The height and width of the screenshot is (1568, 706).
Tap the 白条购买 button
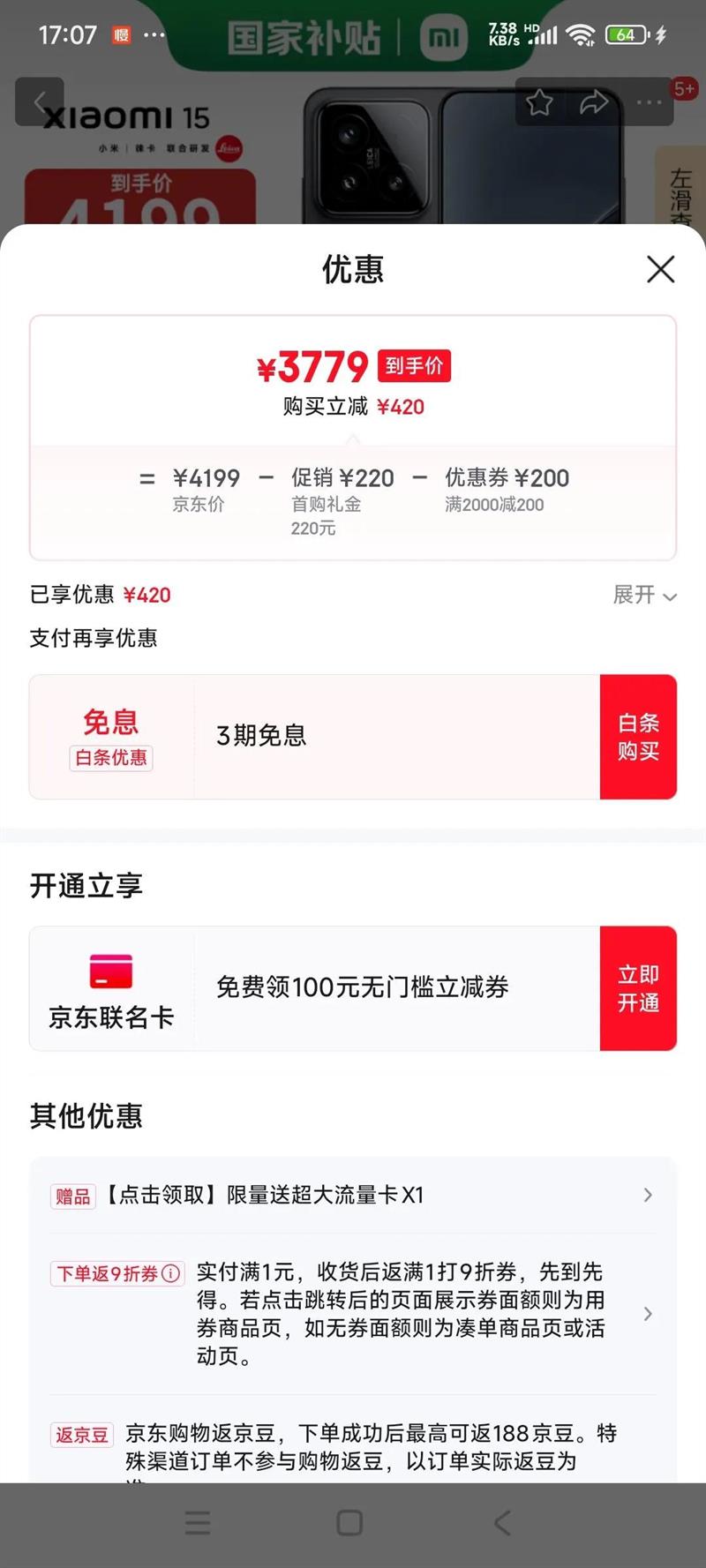pos(638,737)
